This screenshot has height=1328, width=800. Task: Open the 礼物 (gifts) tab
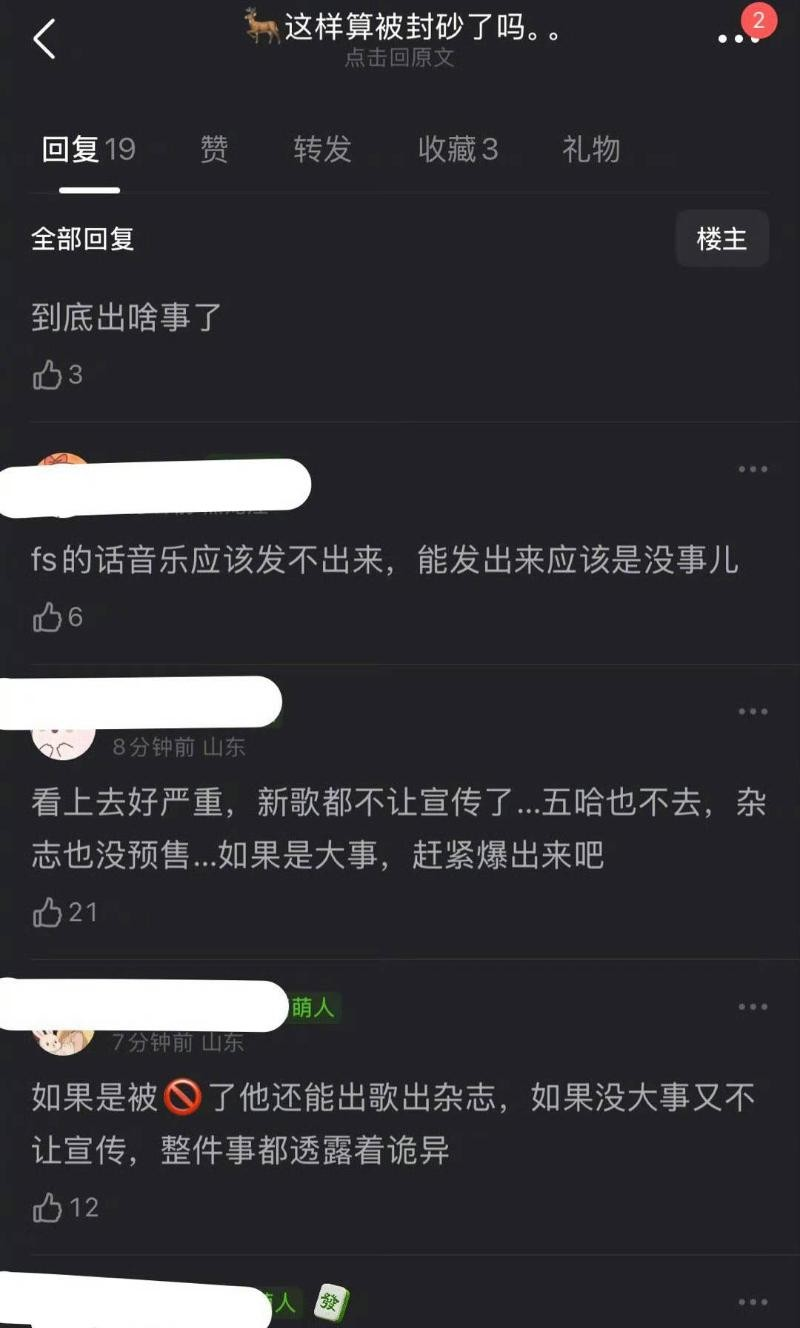pyautogui.click(x=590, y=149)
